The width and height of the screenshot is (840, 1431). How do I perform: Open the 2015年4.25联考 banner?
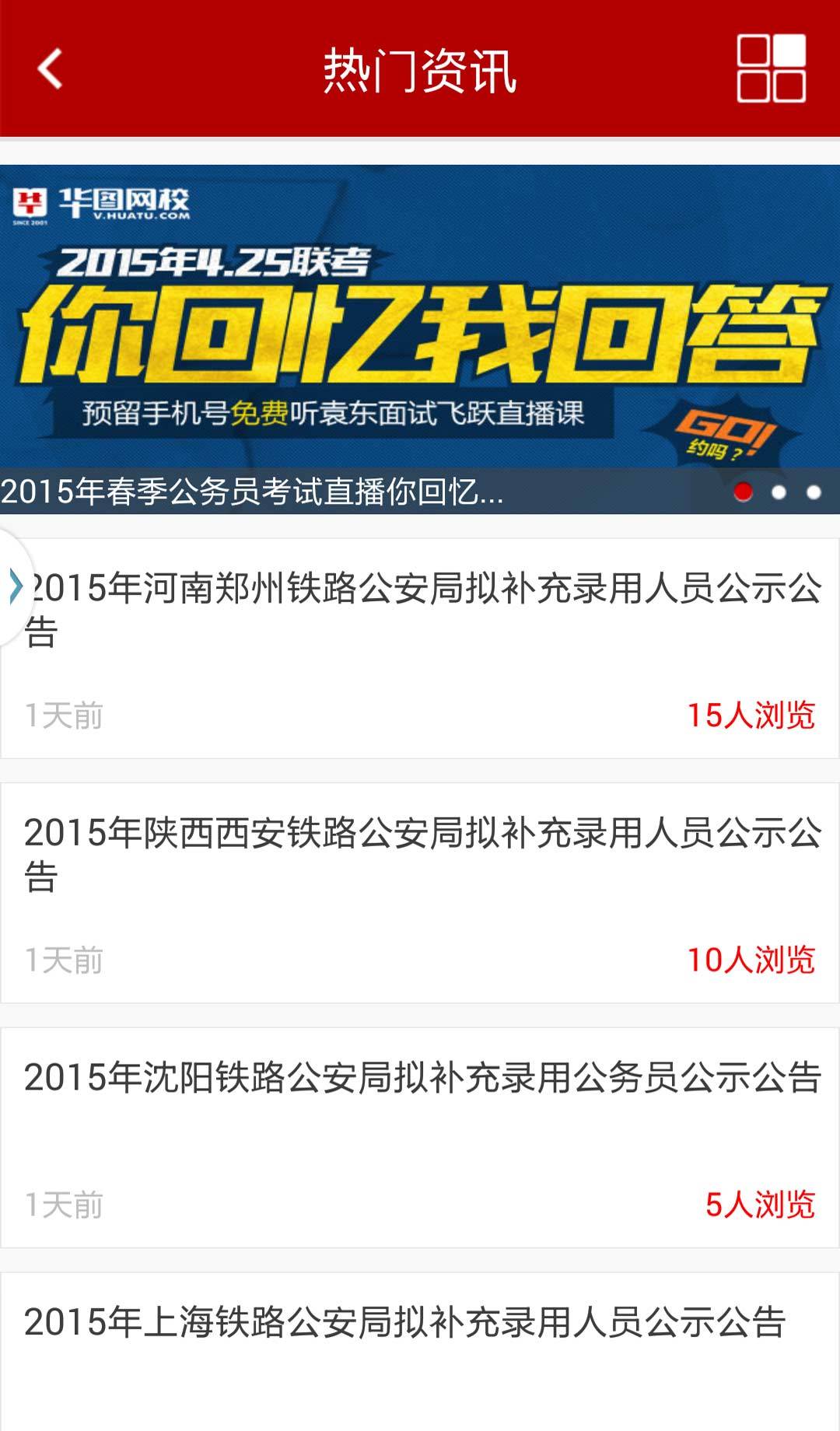(x=420, y=327)
